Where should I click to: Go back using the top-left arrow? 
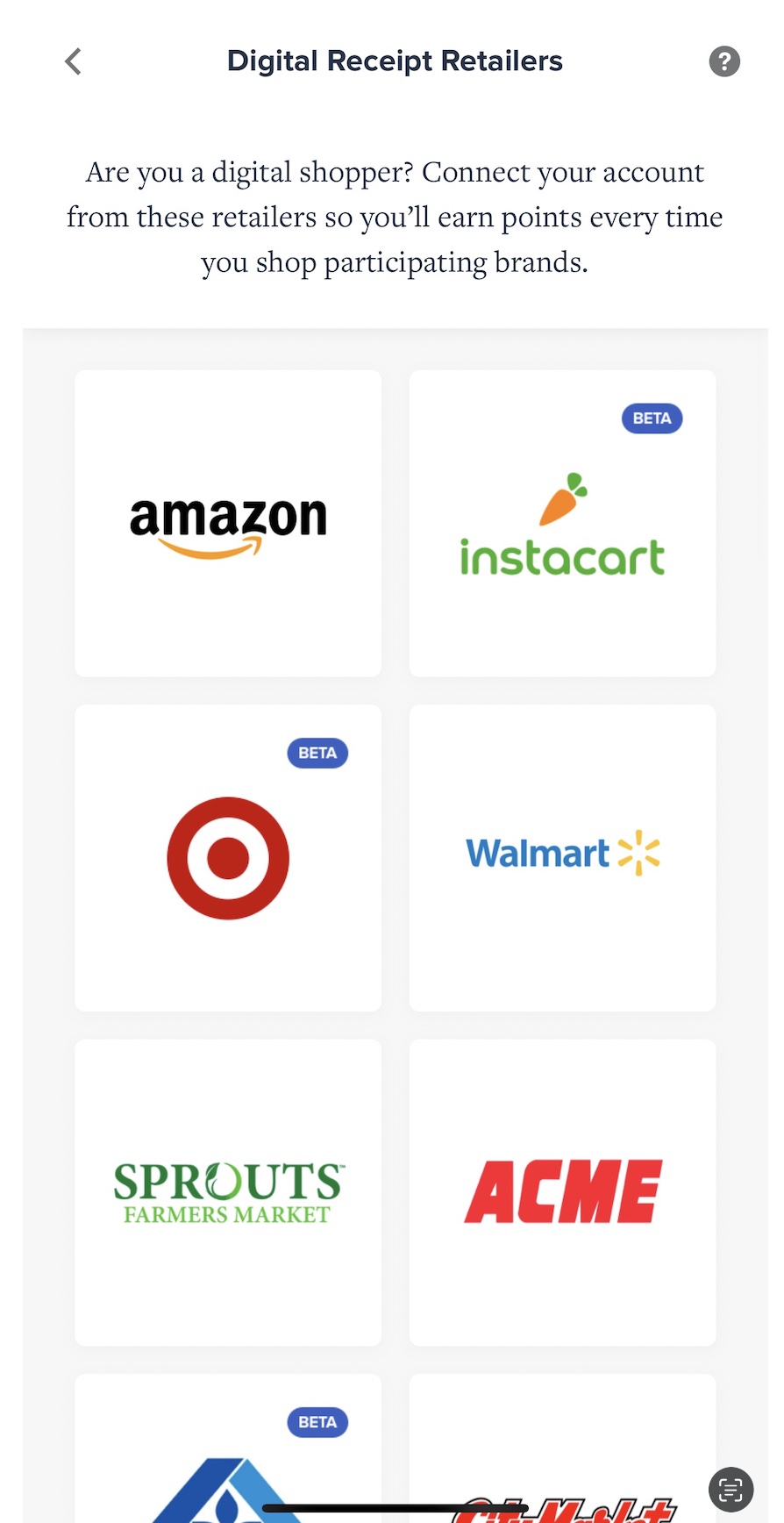(73, 61)
